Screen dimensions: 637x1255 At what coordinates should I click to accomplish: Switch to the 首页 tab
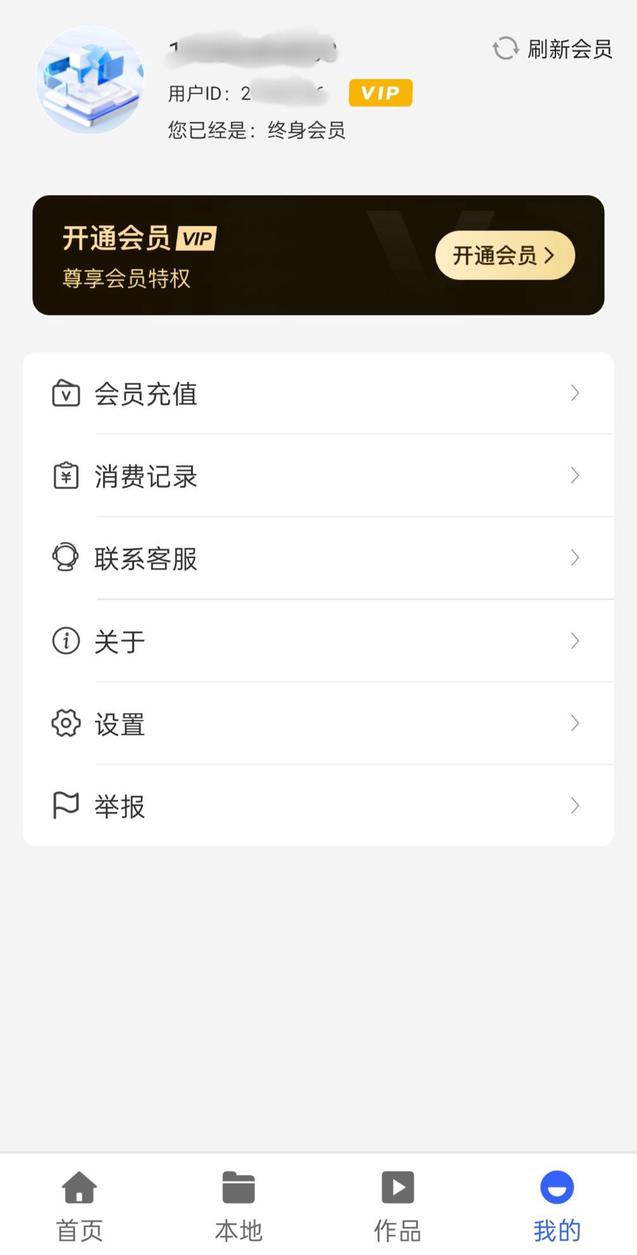tap(80, 1205)
